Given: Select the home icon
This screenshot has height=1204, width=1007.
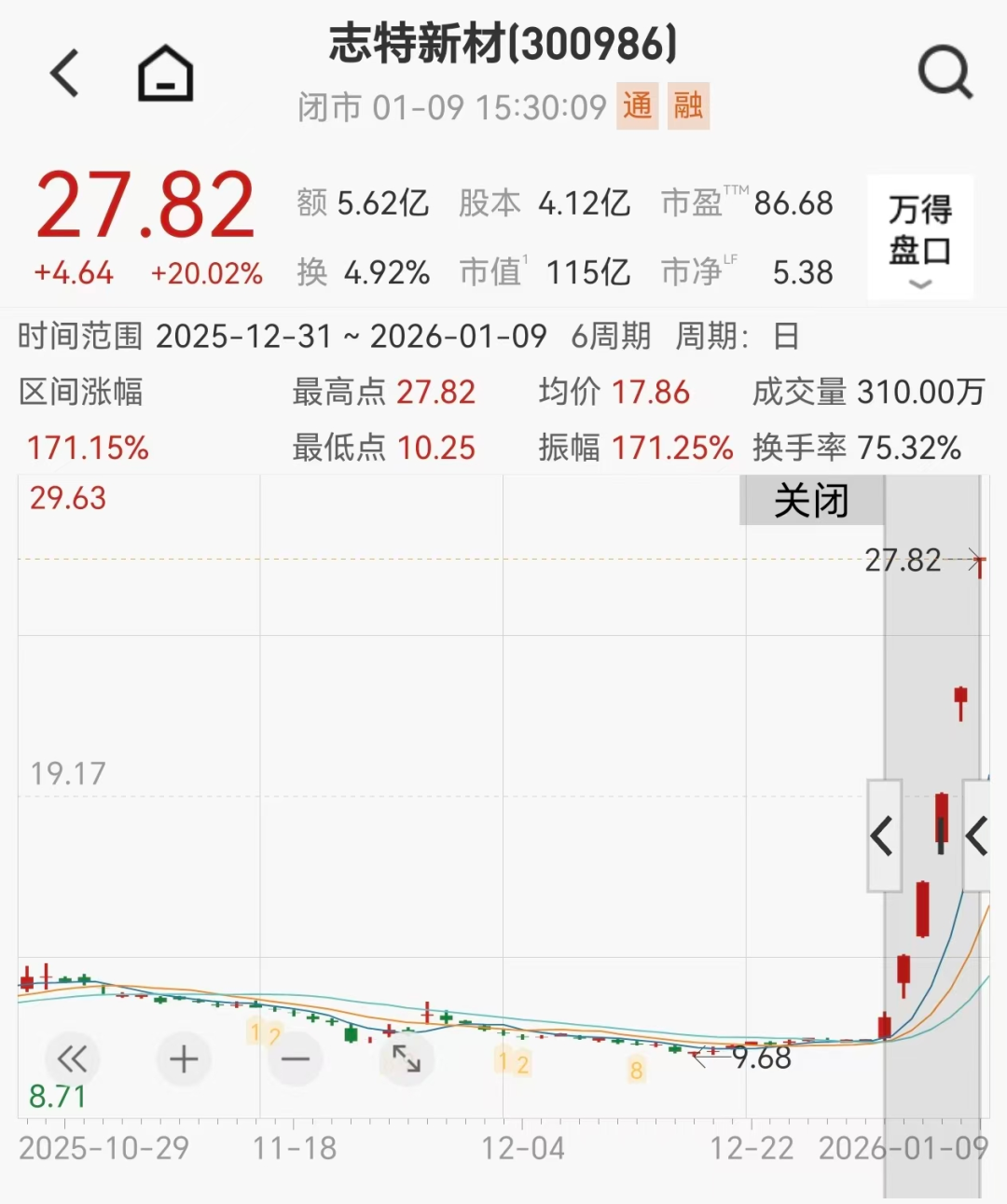Looking at the screenshot, I should [166, 71].
